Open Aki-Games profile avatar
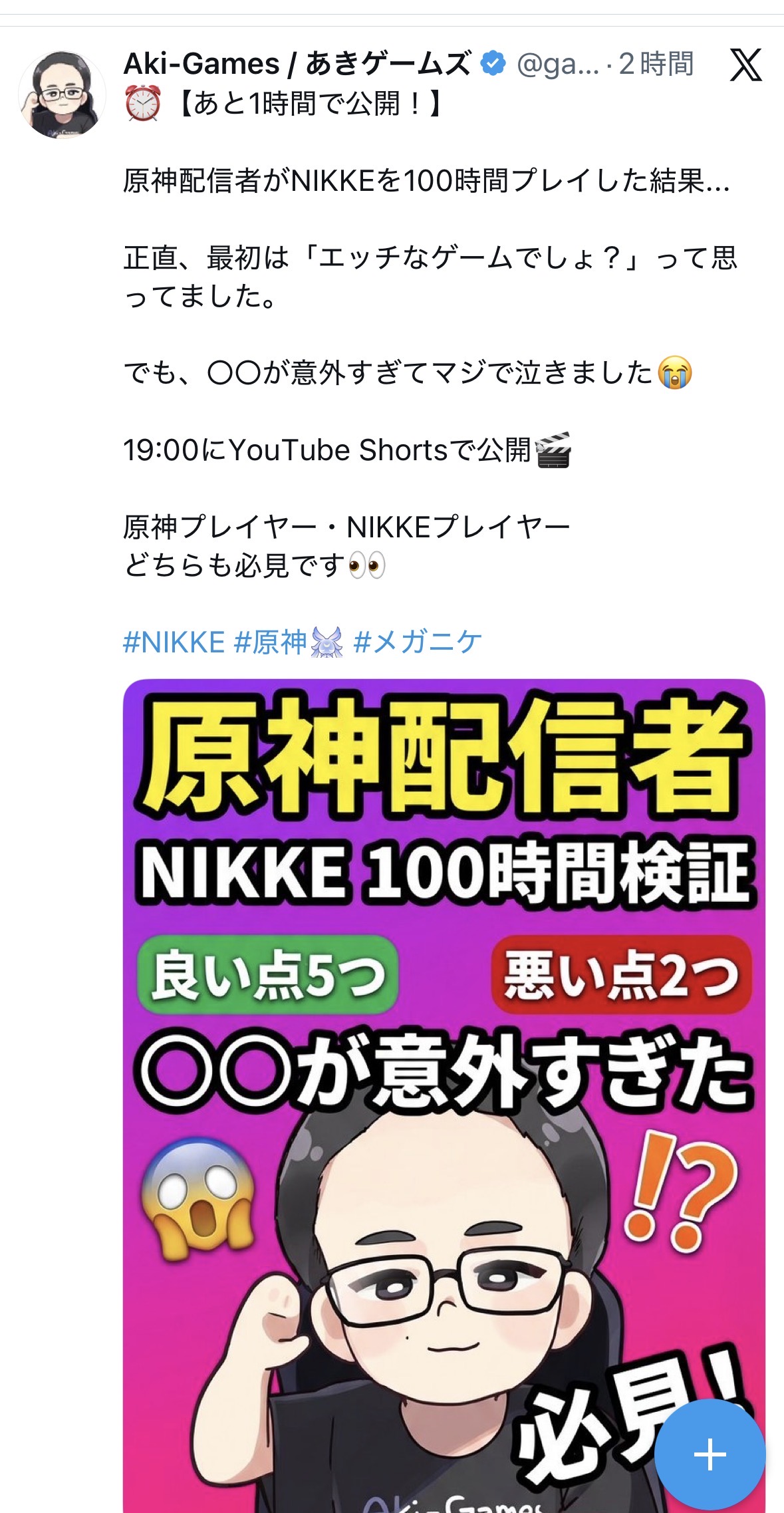Screen dimensions: 784x1513 click(x=62, y=94)
